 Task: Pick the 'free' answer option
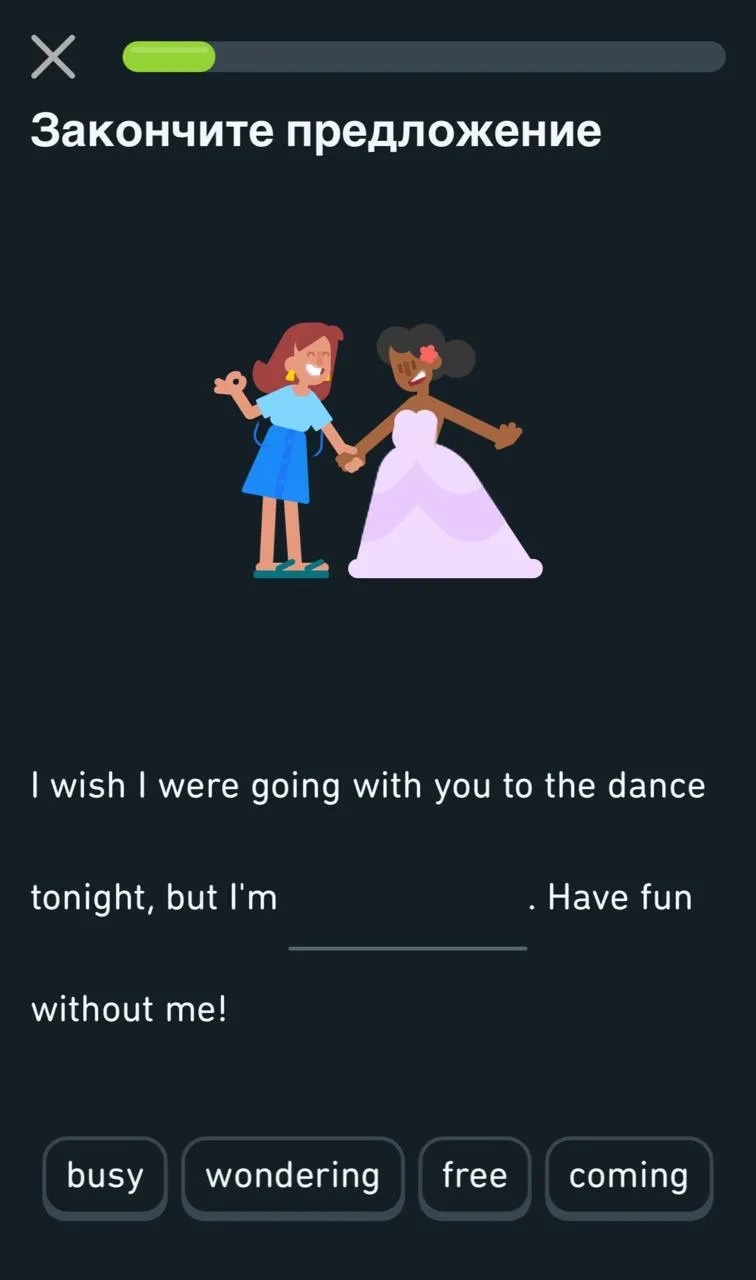click(474, 1176)
